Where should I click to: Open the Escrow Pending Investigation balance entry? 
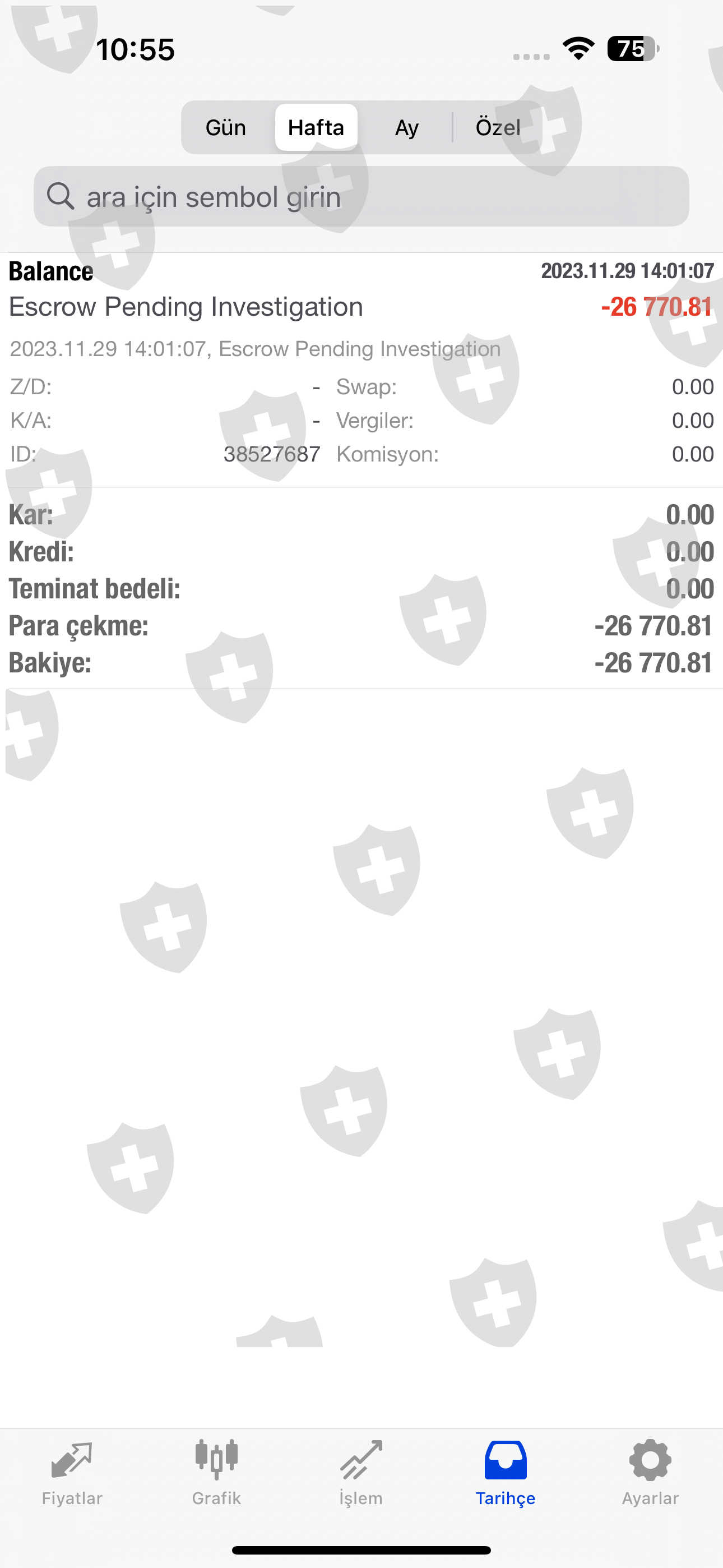tap(361, 307)
